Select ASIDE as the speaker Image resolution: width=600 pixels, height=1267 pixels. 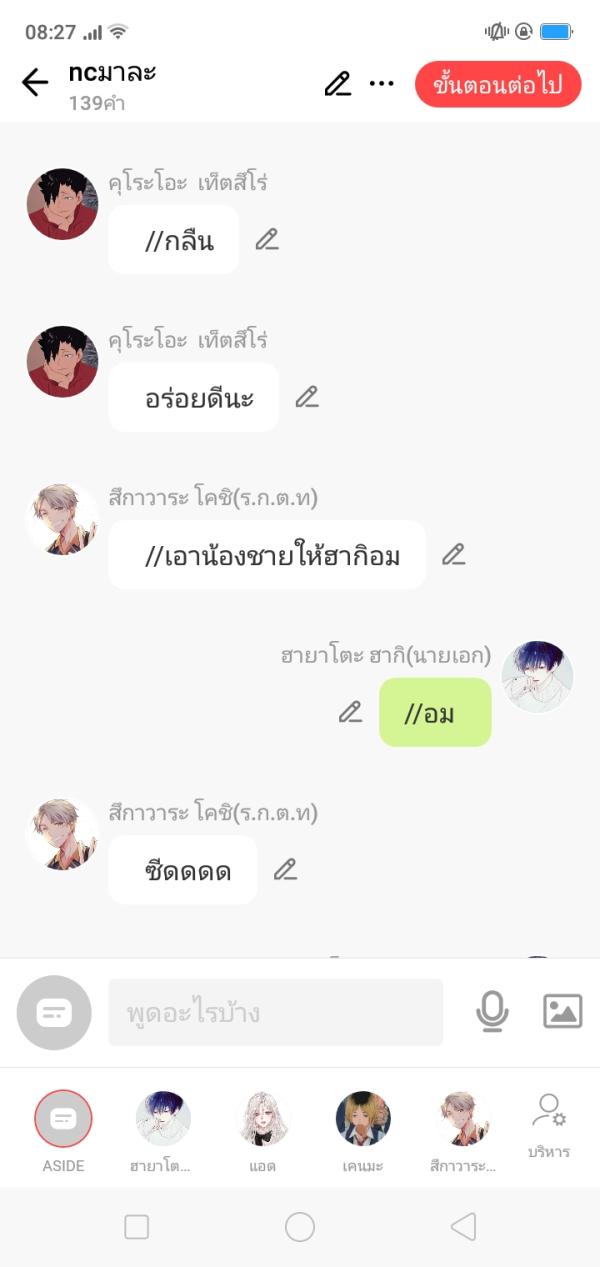point(63,1119)
